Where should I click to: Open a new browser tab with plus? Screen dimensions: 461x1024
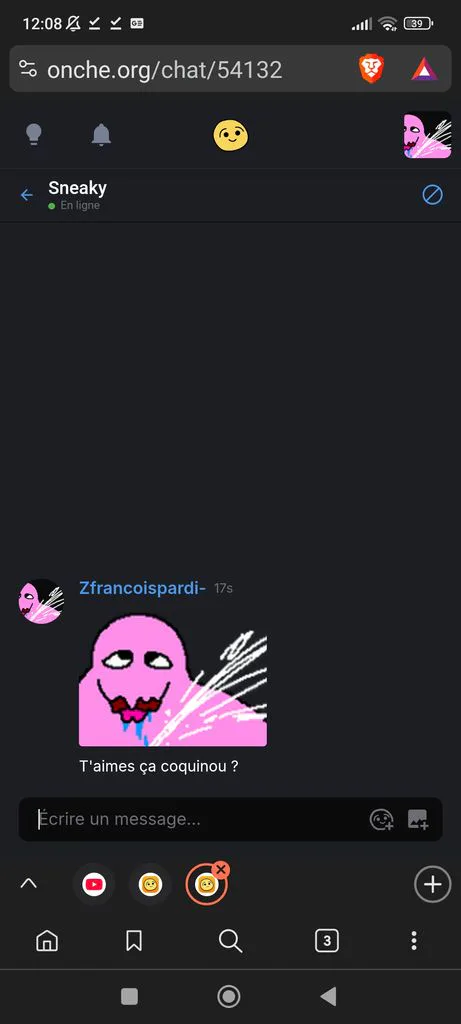coord(432,884)
